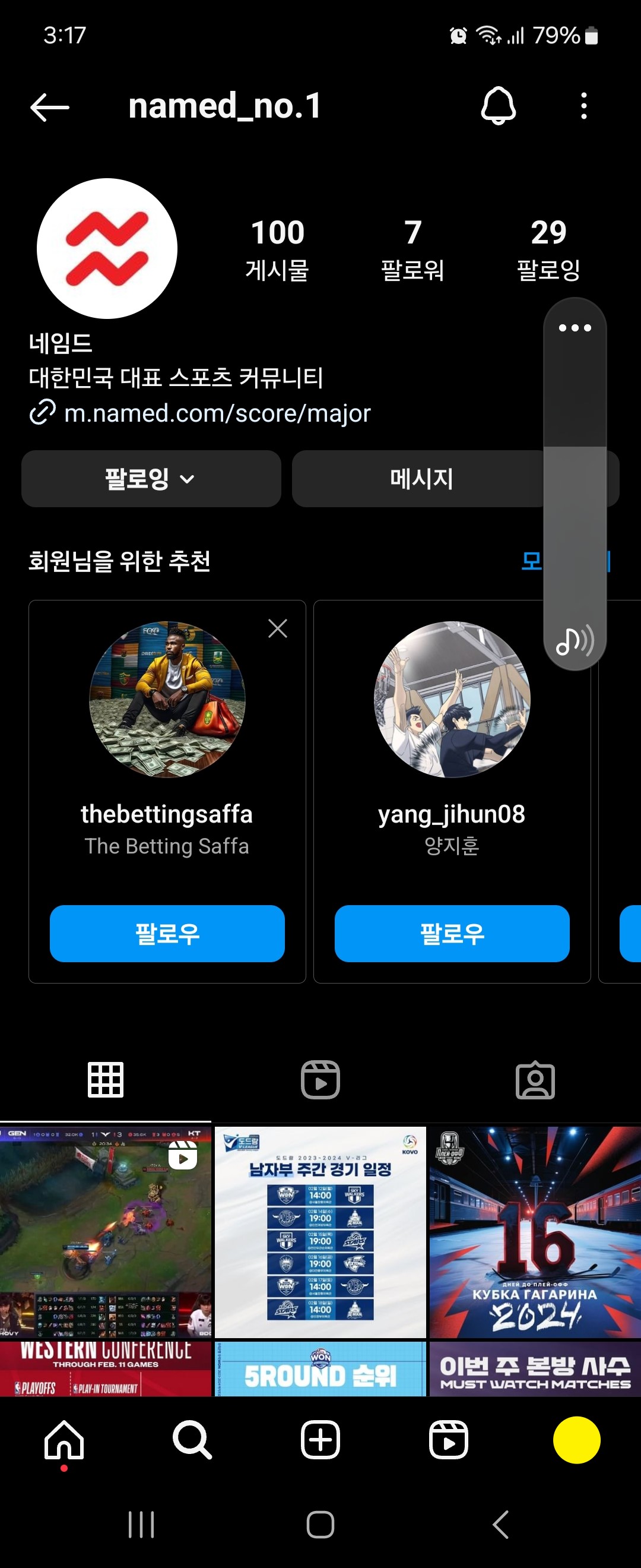641x1568 pixels.
Task: Switch to the Reels tab of the profile
Action: 320,1080
